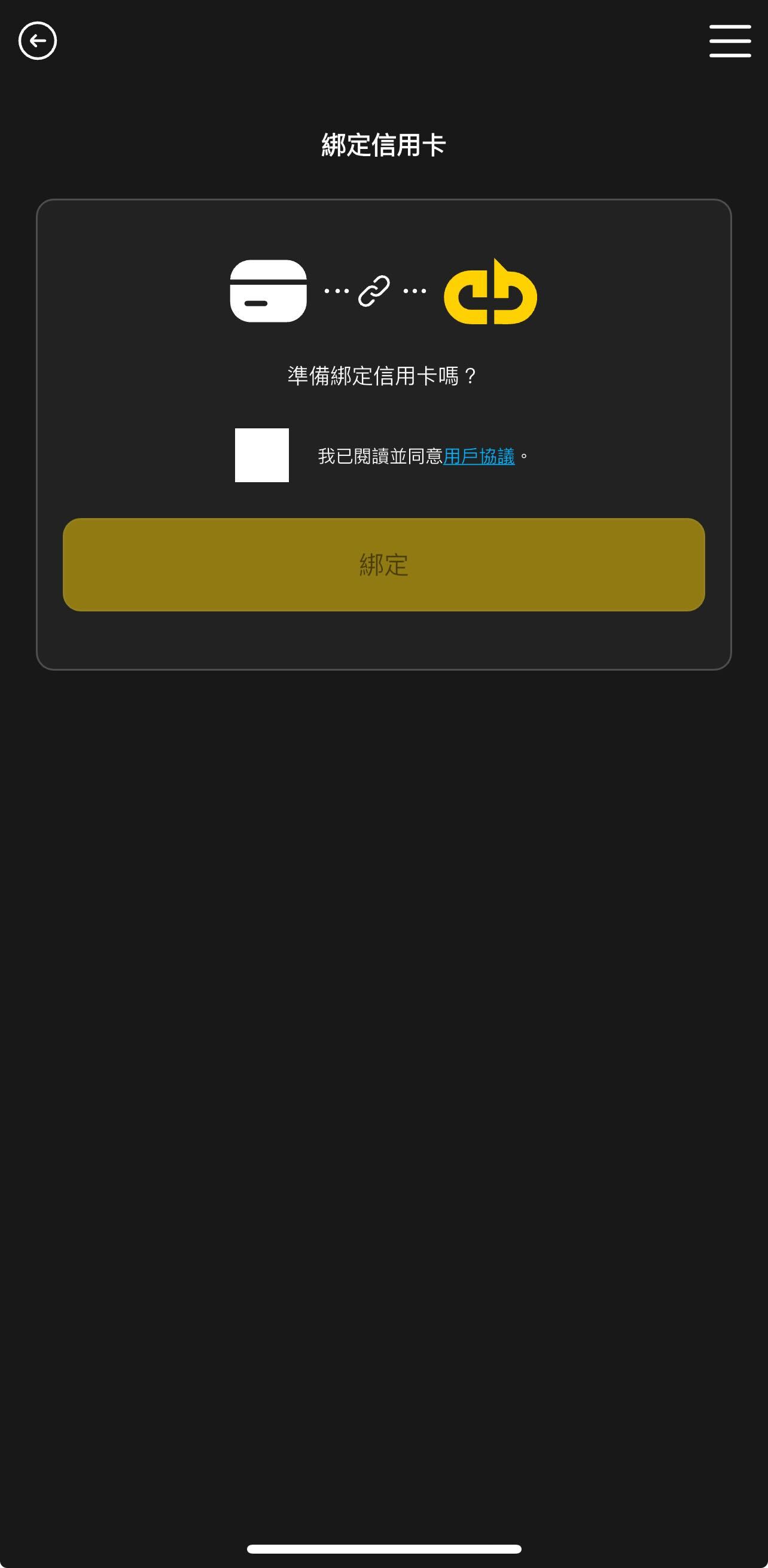Open the 用戶協議 link
This screenshot has width=768, height=1568.
click(479, 456)
